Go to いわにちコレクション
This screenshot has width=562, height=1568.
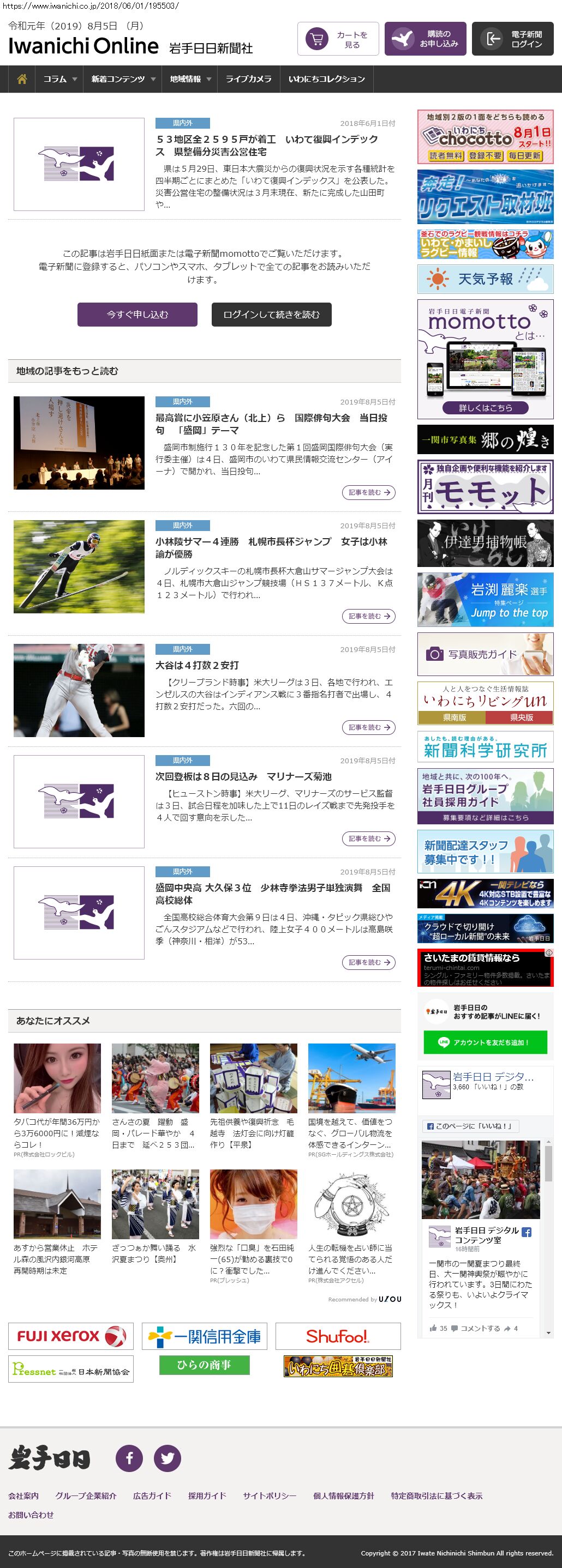(x=326, y=79)
